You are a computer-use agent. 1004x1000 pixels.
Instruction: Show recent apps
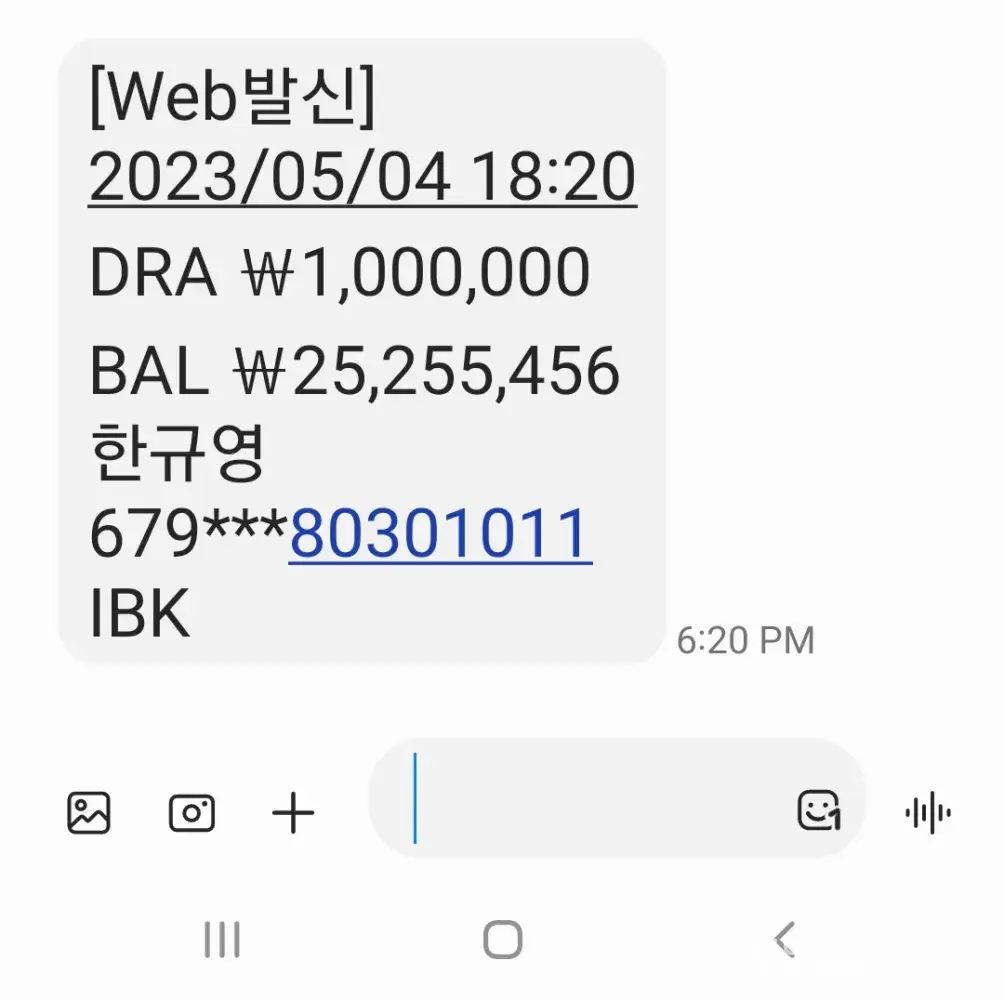221,939
